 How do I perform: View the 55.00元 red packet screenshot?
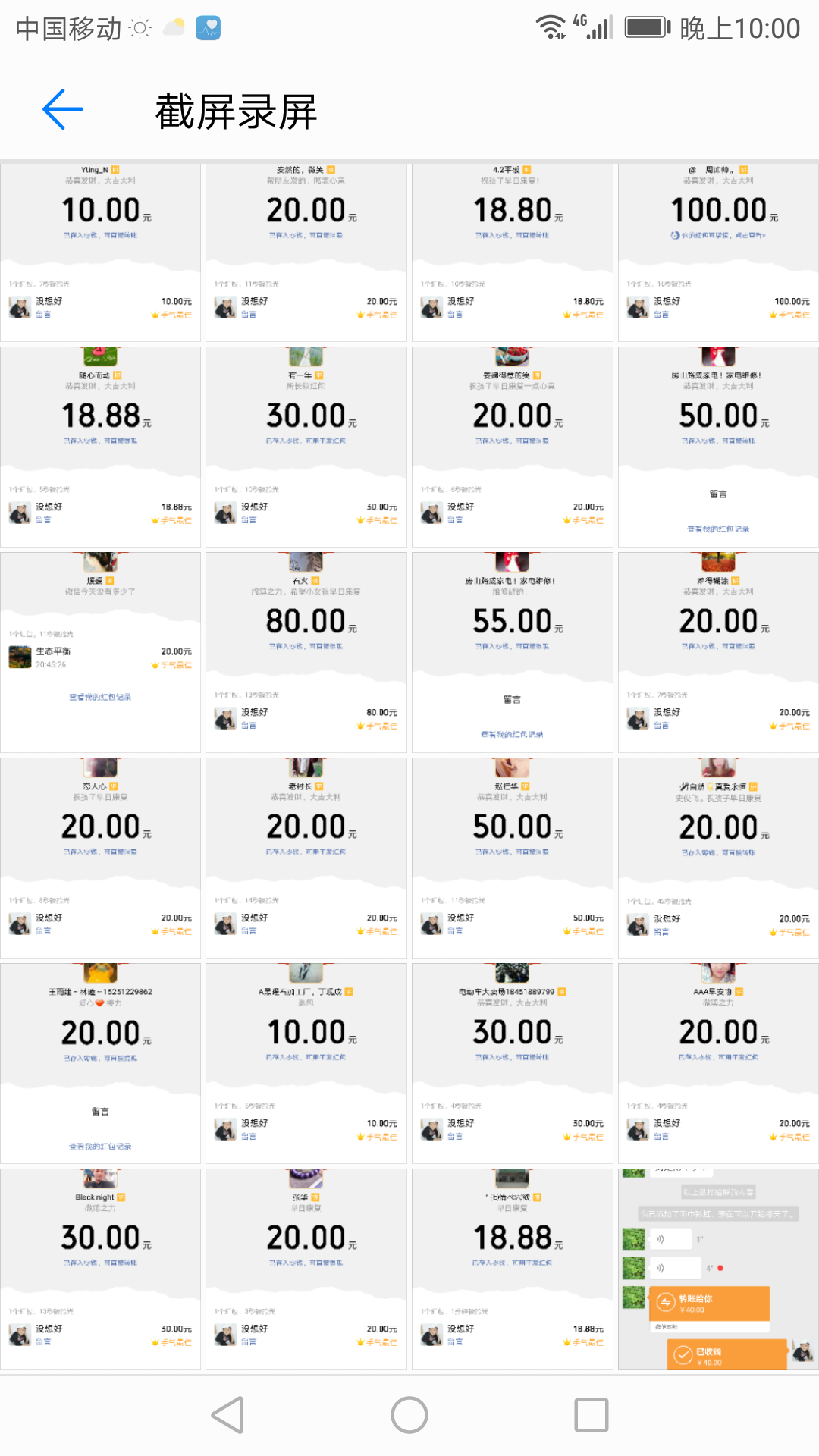click(512, 652)
